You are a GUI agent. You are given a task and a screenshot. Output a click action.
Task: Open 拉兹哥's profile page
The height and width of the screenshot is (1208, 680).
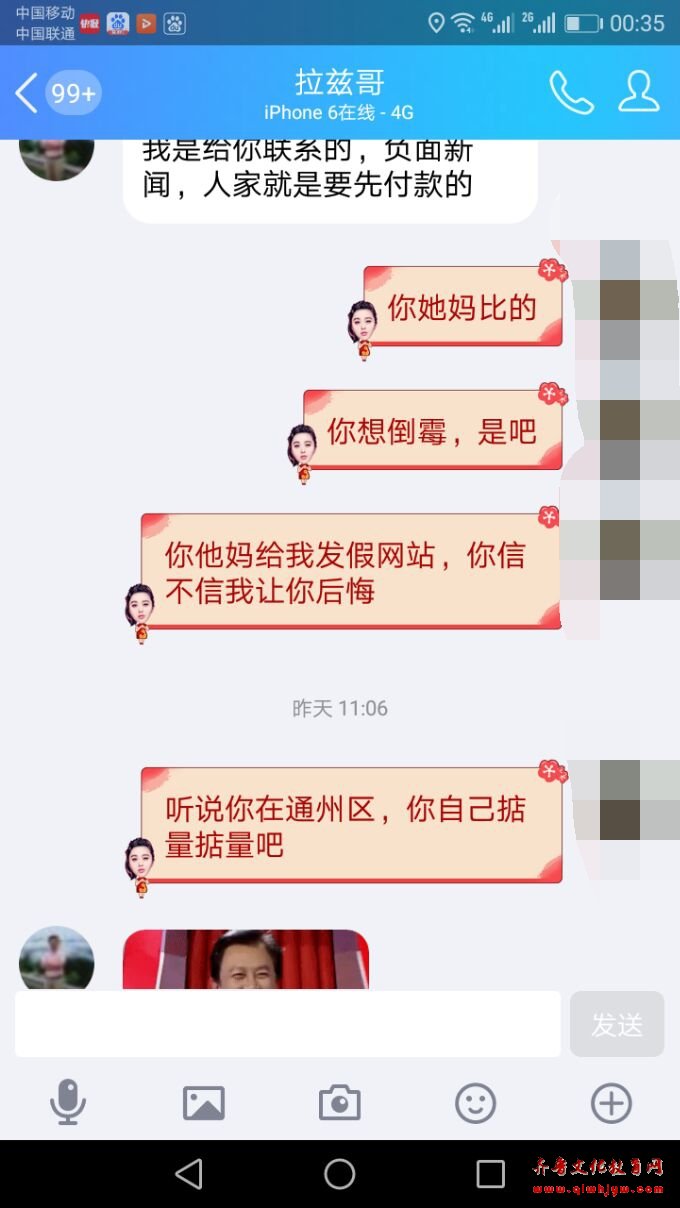[x=638, y=93]
